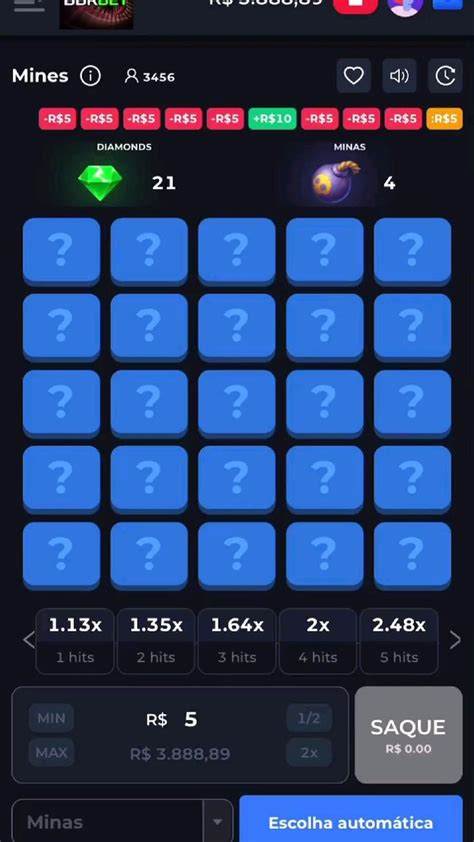
Task: Open the +R$10 result chip
Action: click(272, 119)
